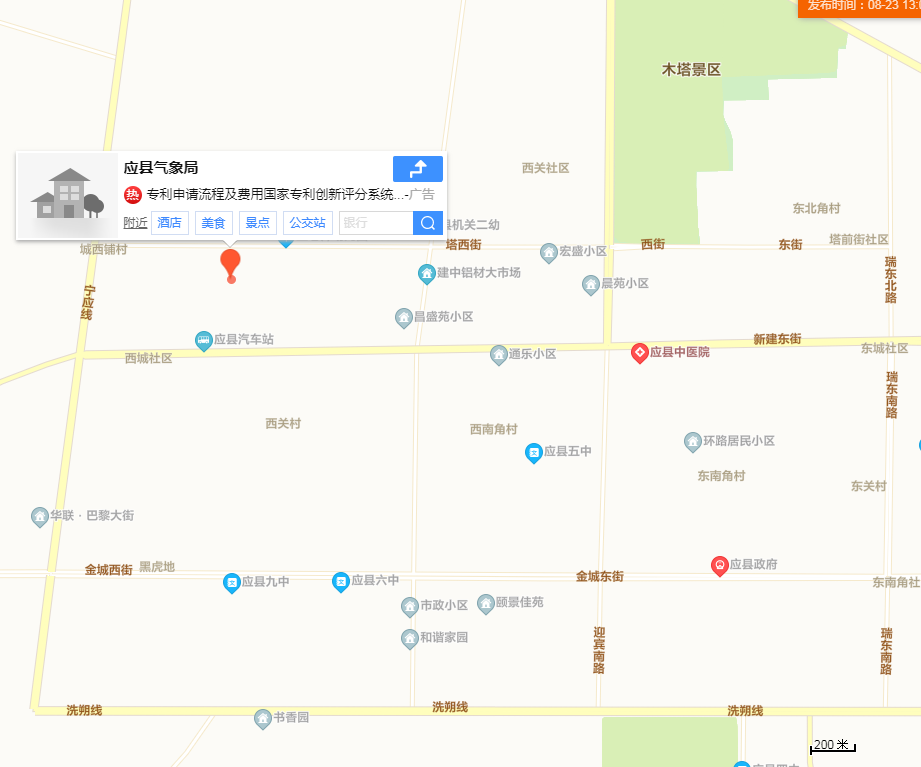Focus the nearby search field
This screenshot has height=767, width=921.
[375, 222]
